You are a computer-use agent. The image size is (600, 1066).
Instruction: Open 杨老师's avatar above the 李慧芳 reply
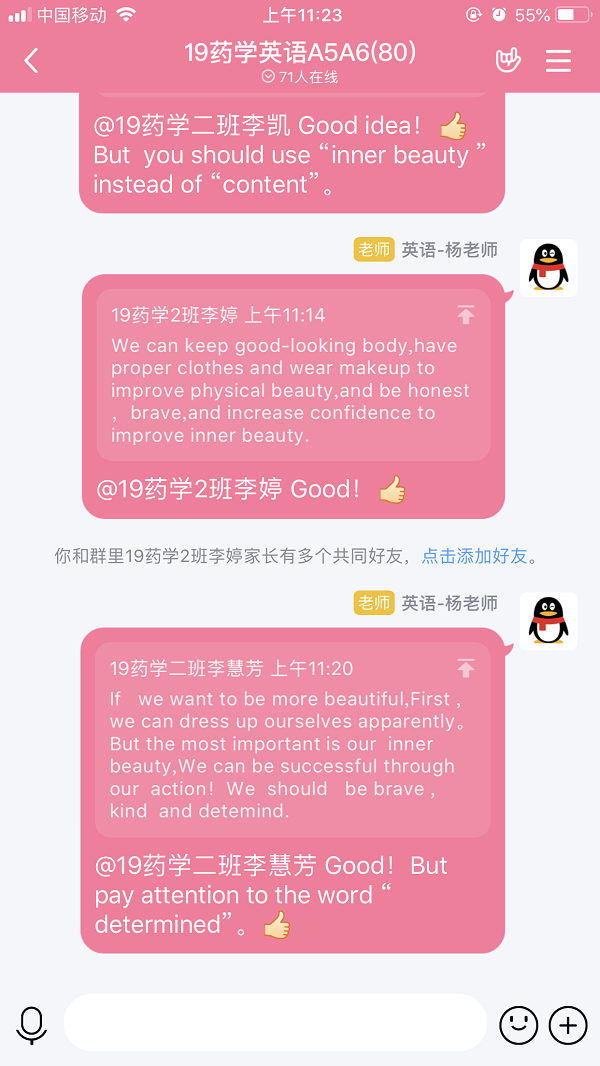coord(548,621)
